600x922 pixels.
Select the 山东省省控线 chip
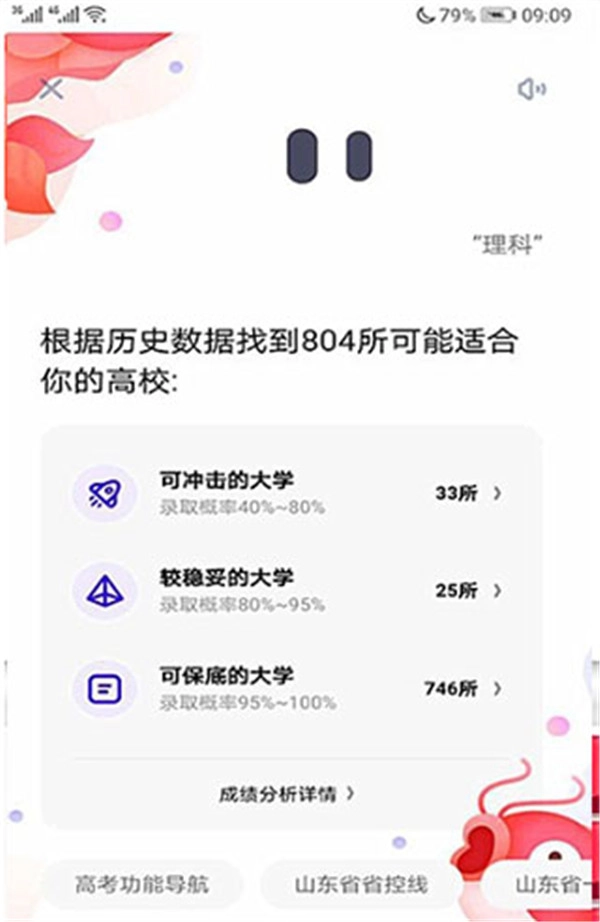pyautogui.click(x=361, y=884)
